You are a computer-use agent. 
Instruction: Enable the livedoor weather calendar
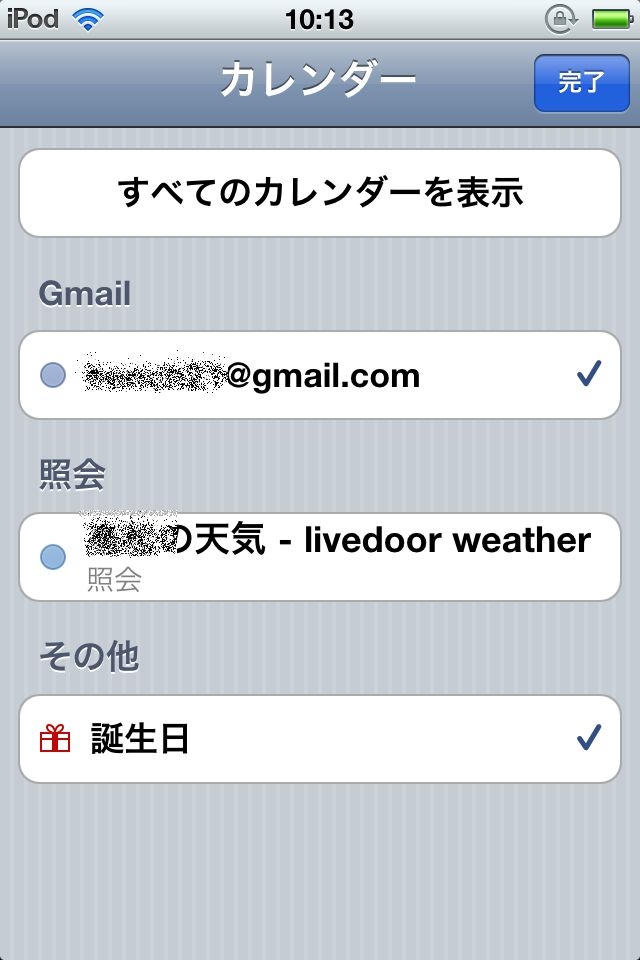click(320, 556)
